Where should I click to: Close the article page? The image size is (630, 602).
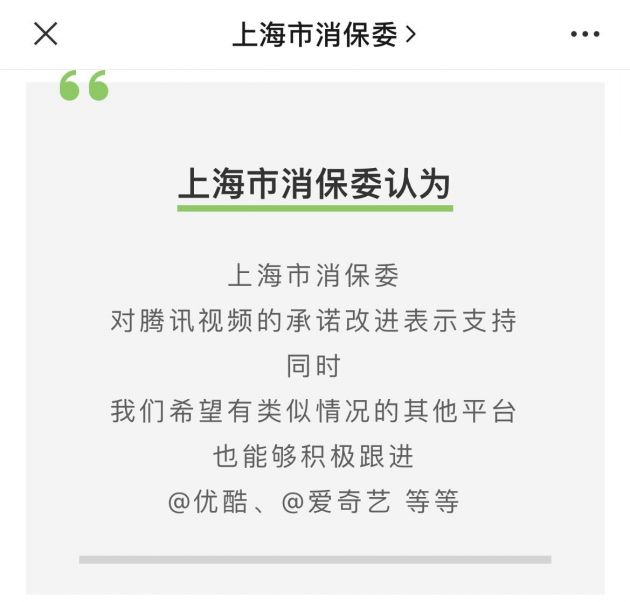[46, 34]
